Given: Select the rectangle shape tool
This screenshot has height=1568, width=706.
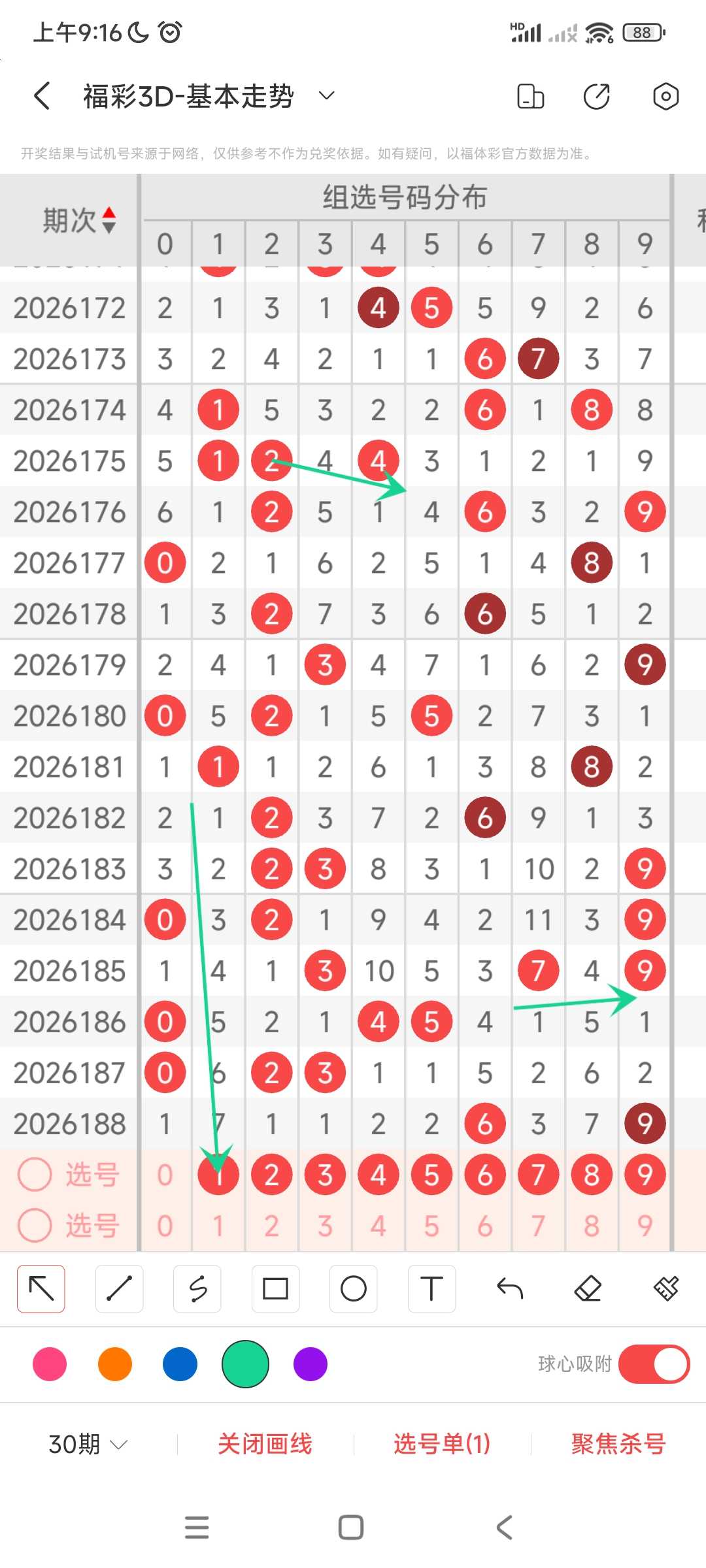Looking at the screenshot, I should tap(275, 1288).
